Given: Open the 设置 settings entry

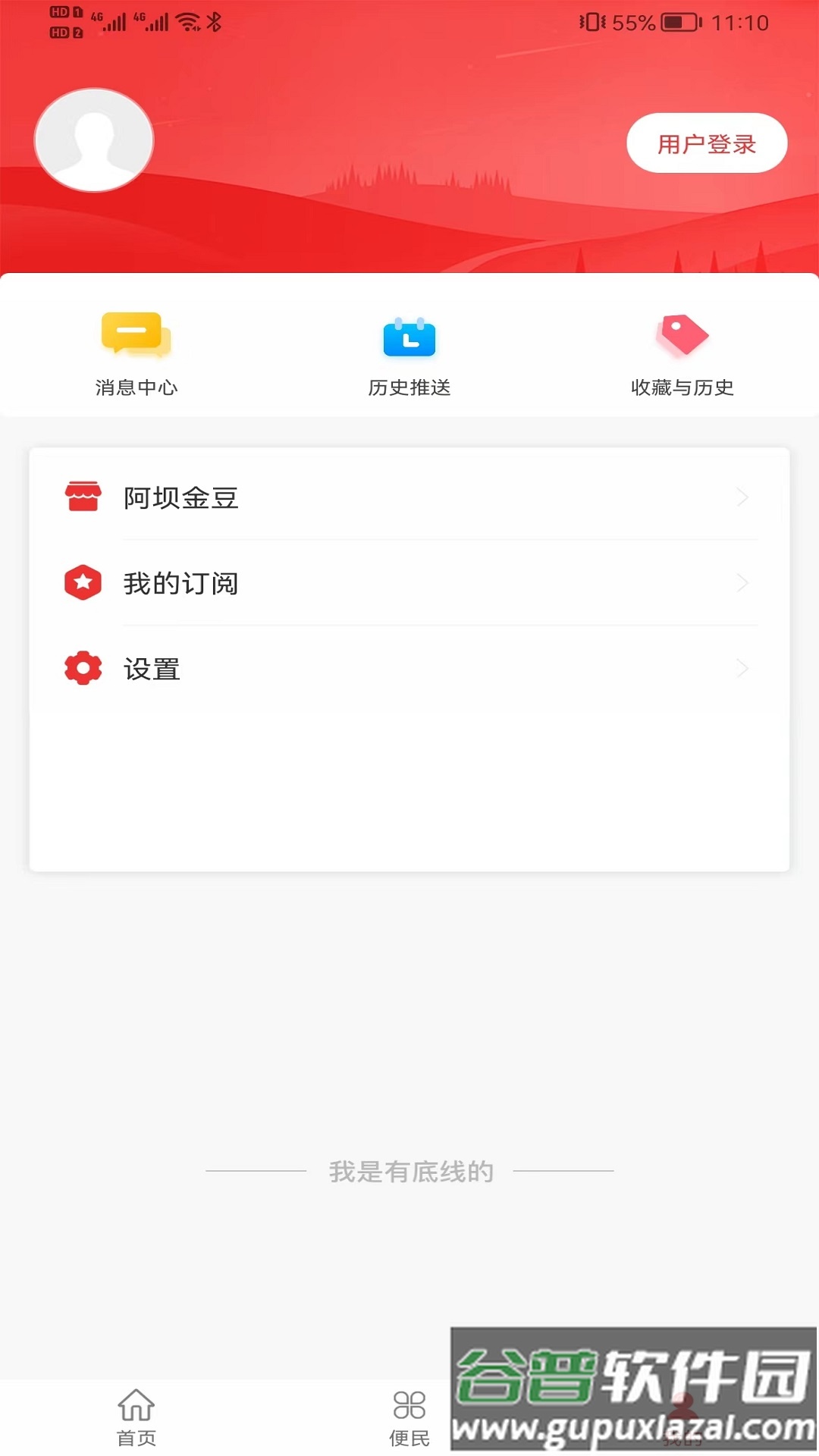Looking at the screenshot, I should 152,668.
